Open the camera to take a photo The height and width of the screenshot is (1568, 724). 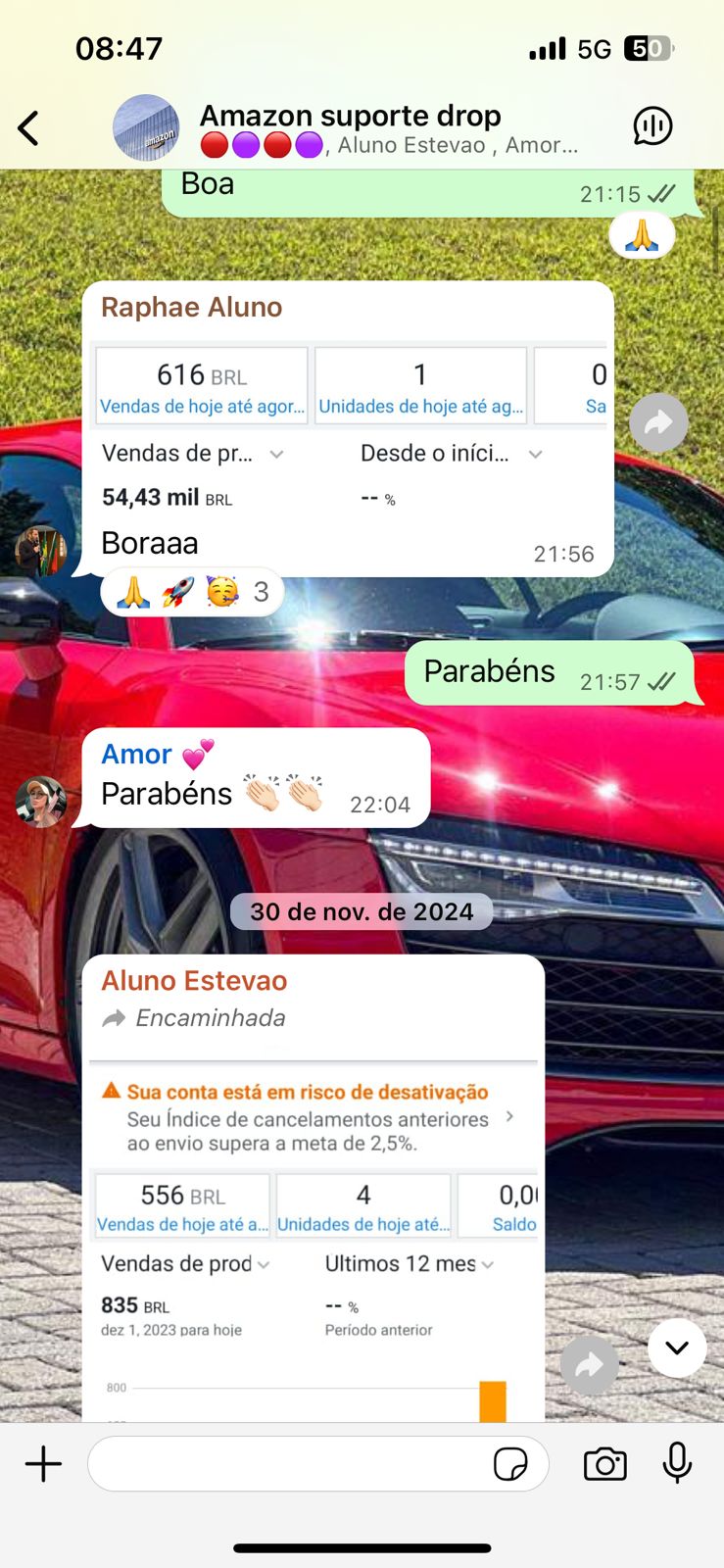pos(604,1464)
